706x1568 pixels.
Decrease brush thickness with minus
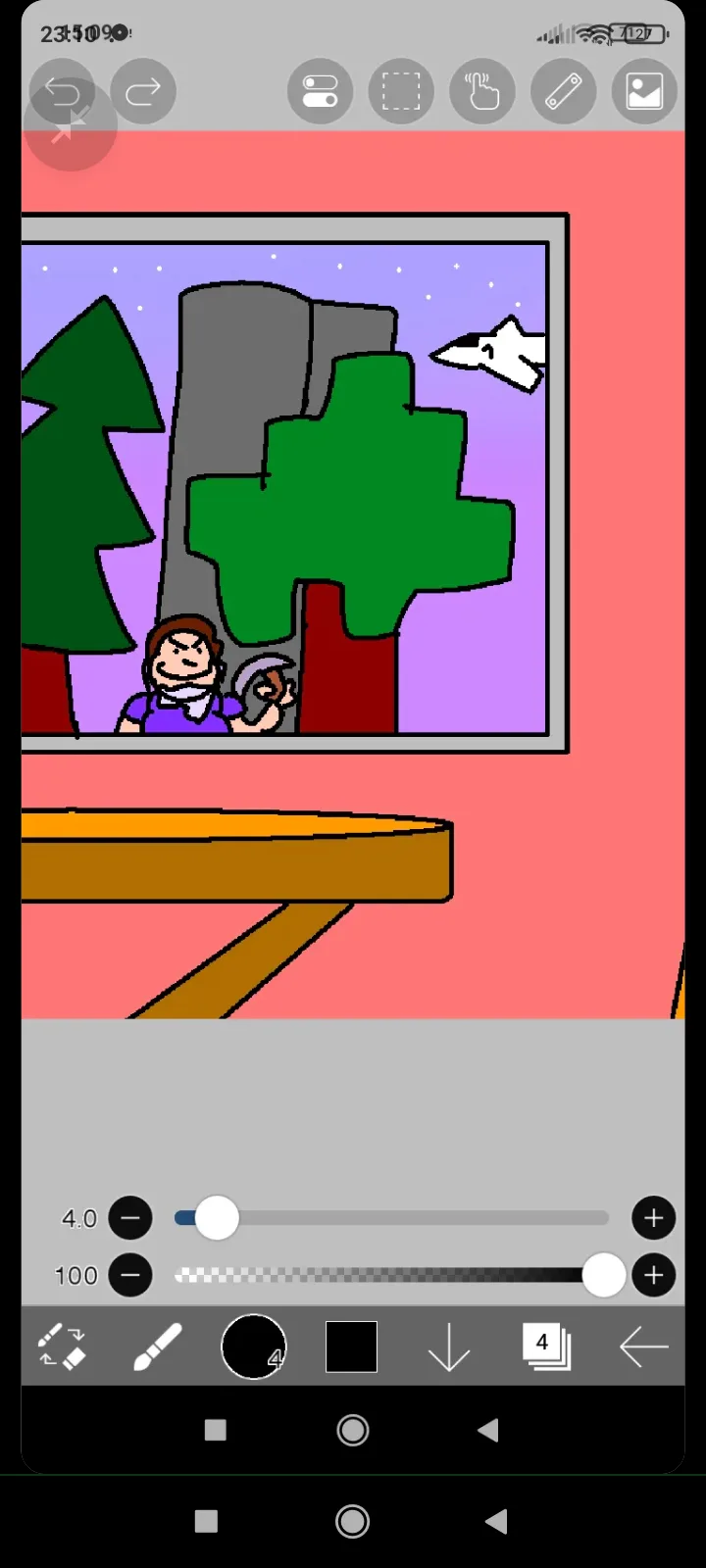[x=130, y=1218]
